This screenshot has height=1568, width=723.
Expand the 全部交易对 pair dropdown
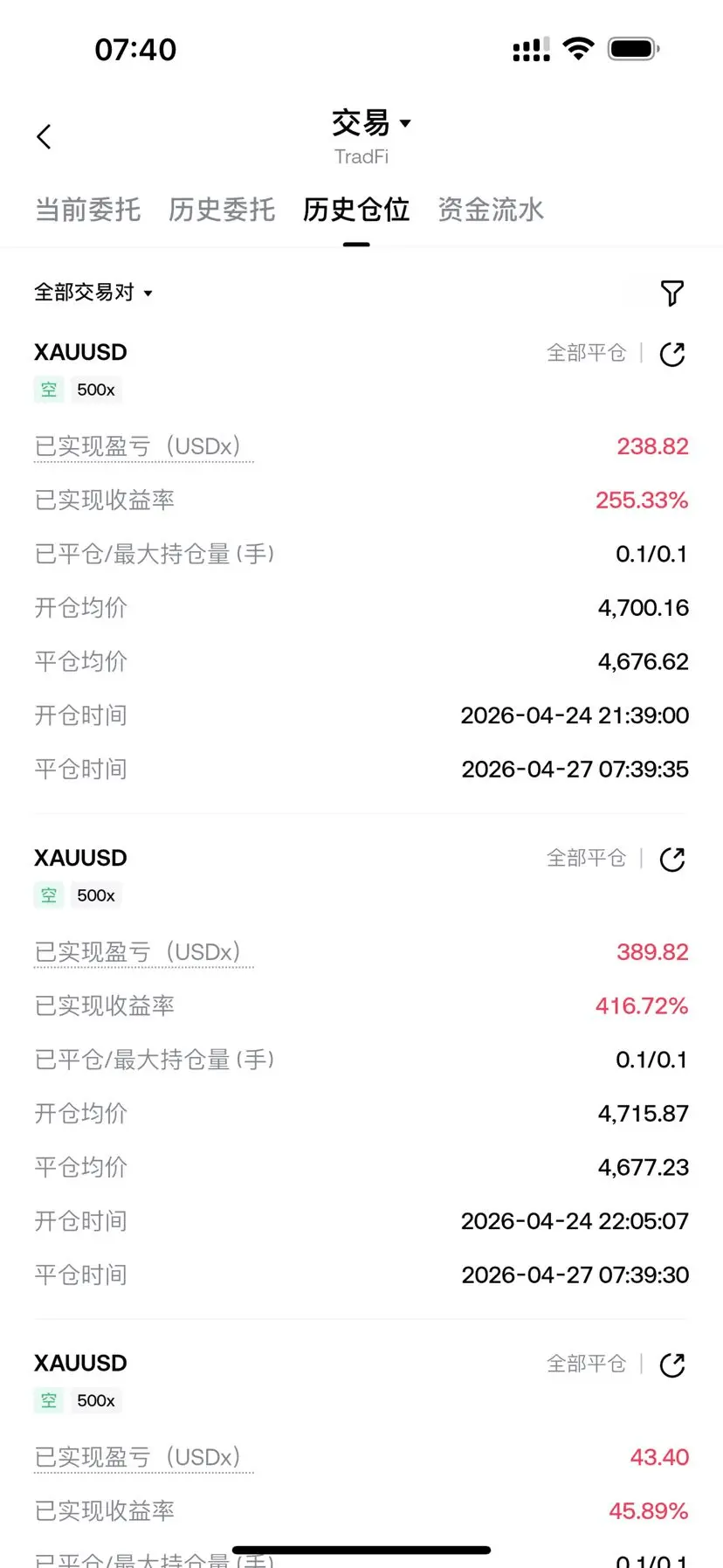pyautogui.click(x=93, y=293)
